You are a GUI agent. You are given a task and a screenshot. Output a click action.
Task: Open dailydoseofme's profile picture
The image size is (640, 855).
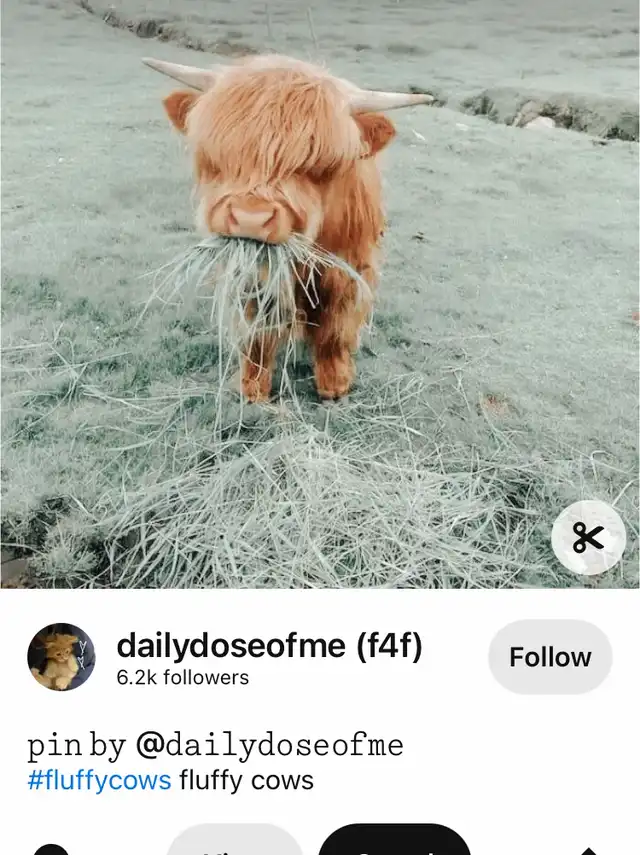(x=61, y=657)
